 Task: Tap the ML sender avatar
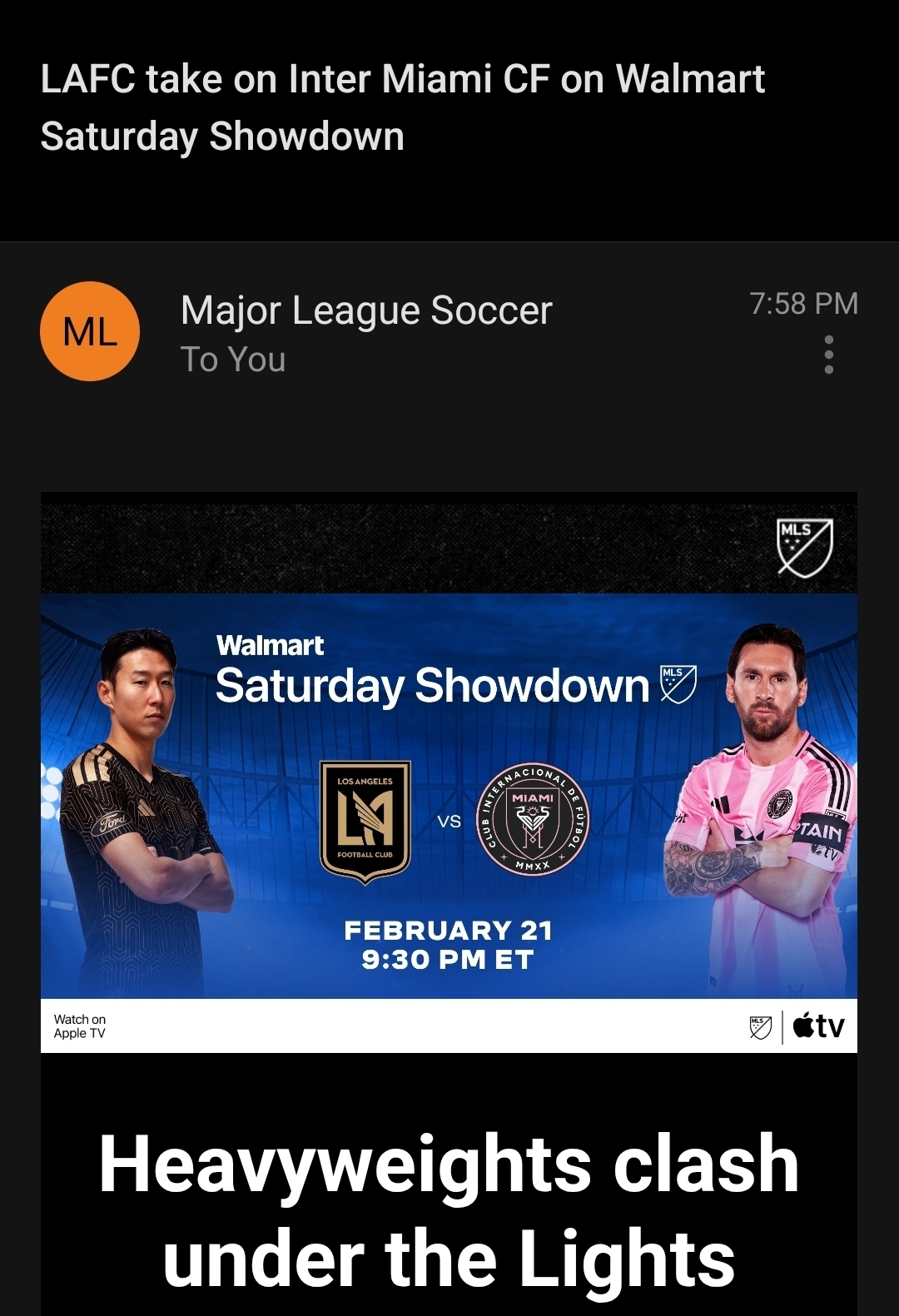(x=90, y=331)
